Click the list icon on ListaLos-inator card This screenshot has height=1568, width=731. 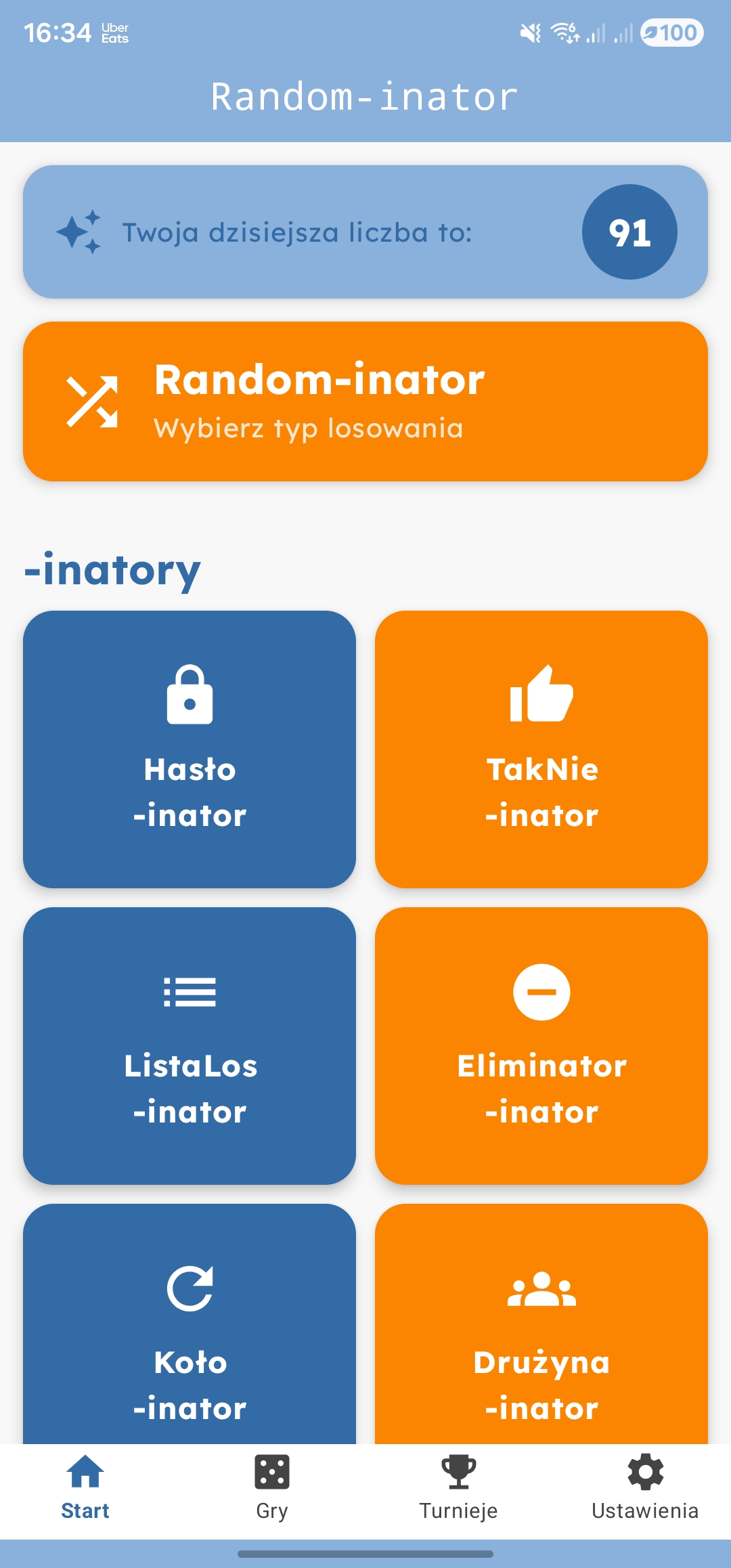point(190,993)
